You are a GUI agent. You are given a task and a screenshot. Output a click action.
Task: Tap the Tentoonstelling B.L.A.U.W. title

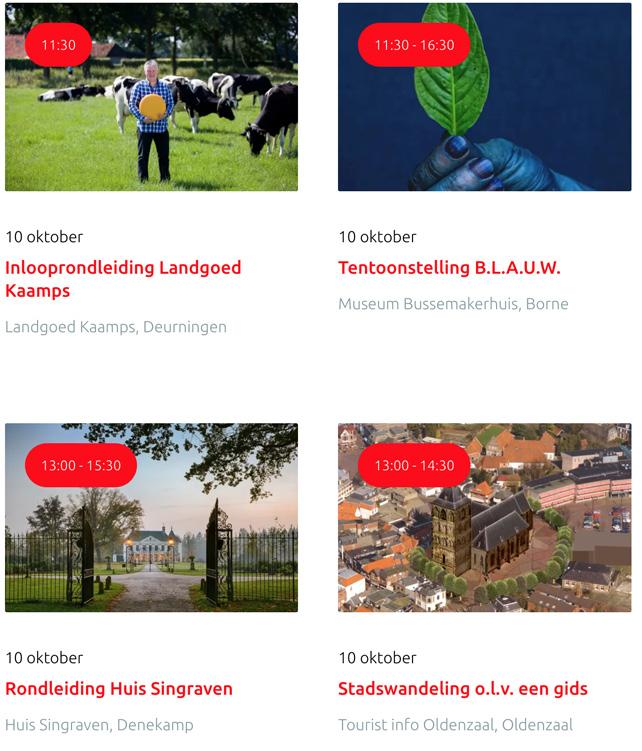(449, 268)
